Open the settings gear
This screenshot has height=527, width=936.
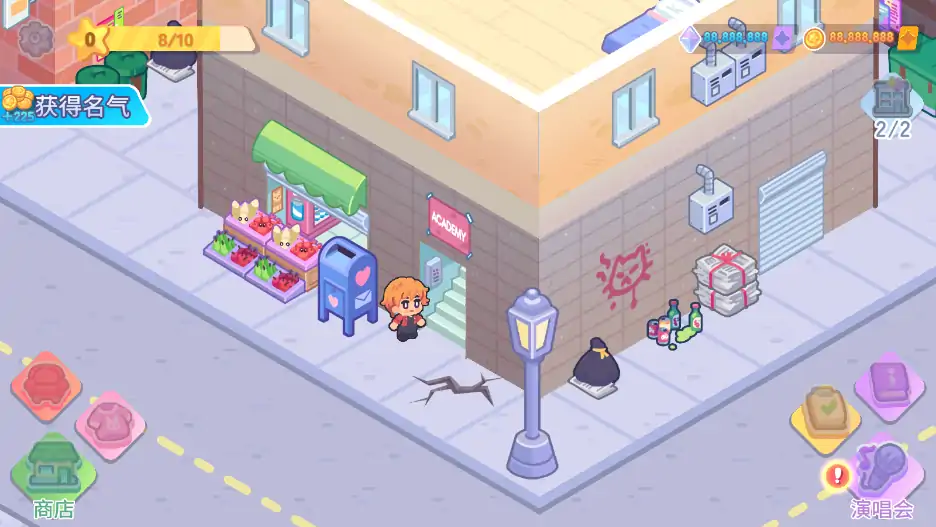click(36, 39)
